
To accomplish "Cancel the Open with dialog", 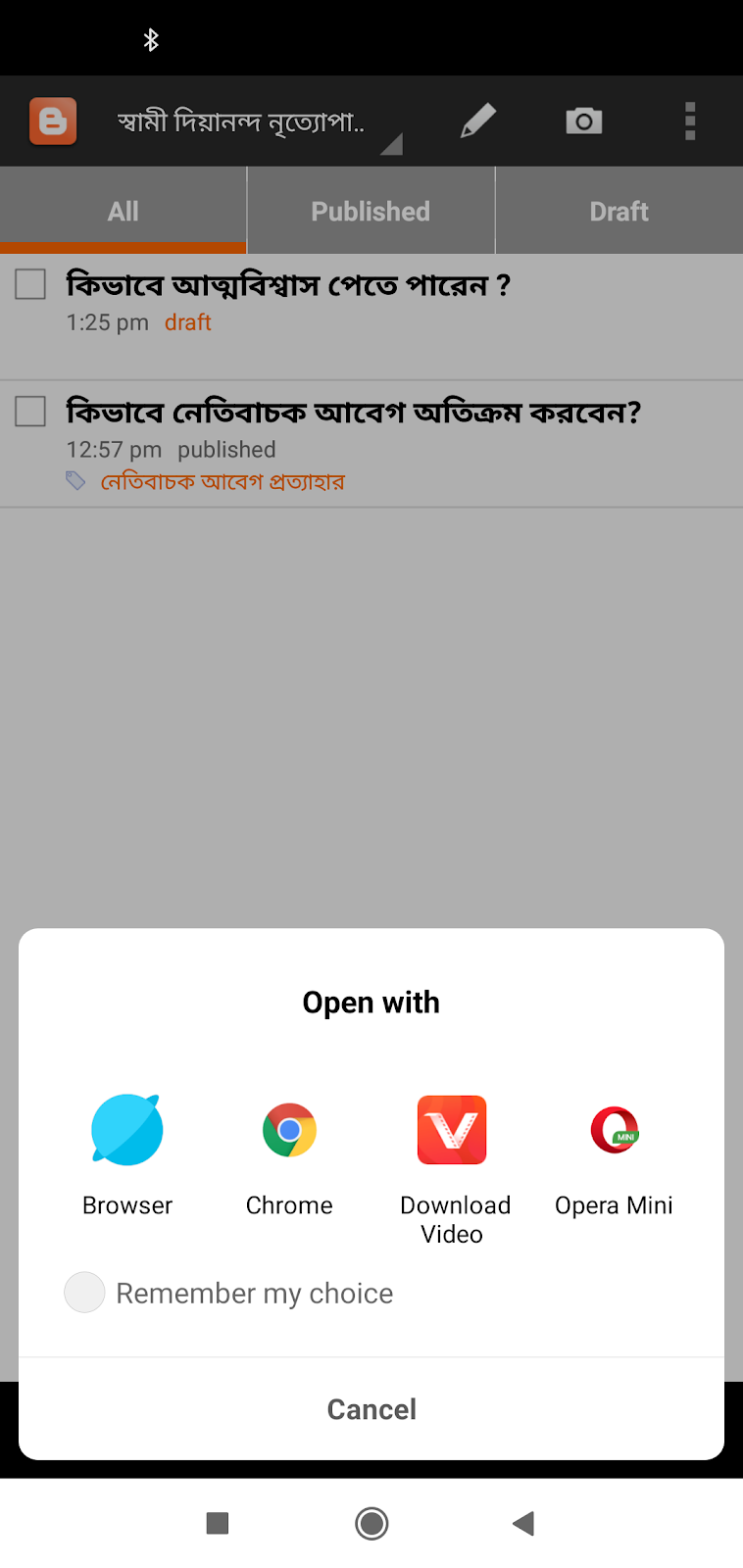I will pos(371,1409).
